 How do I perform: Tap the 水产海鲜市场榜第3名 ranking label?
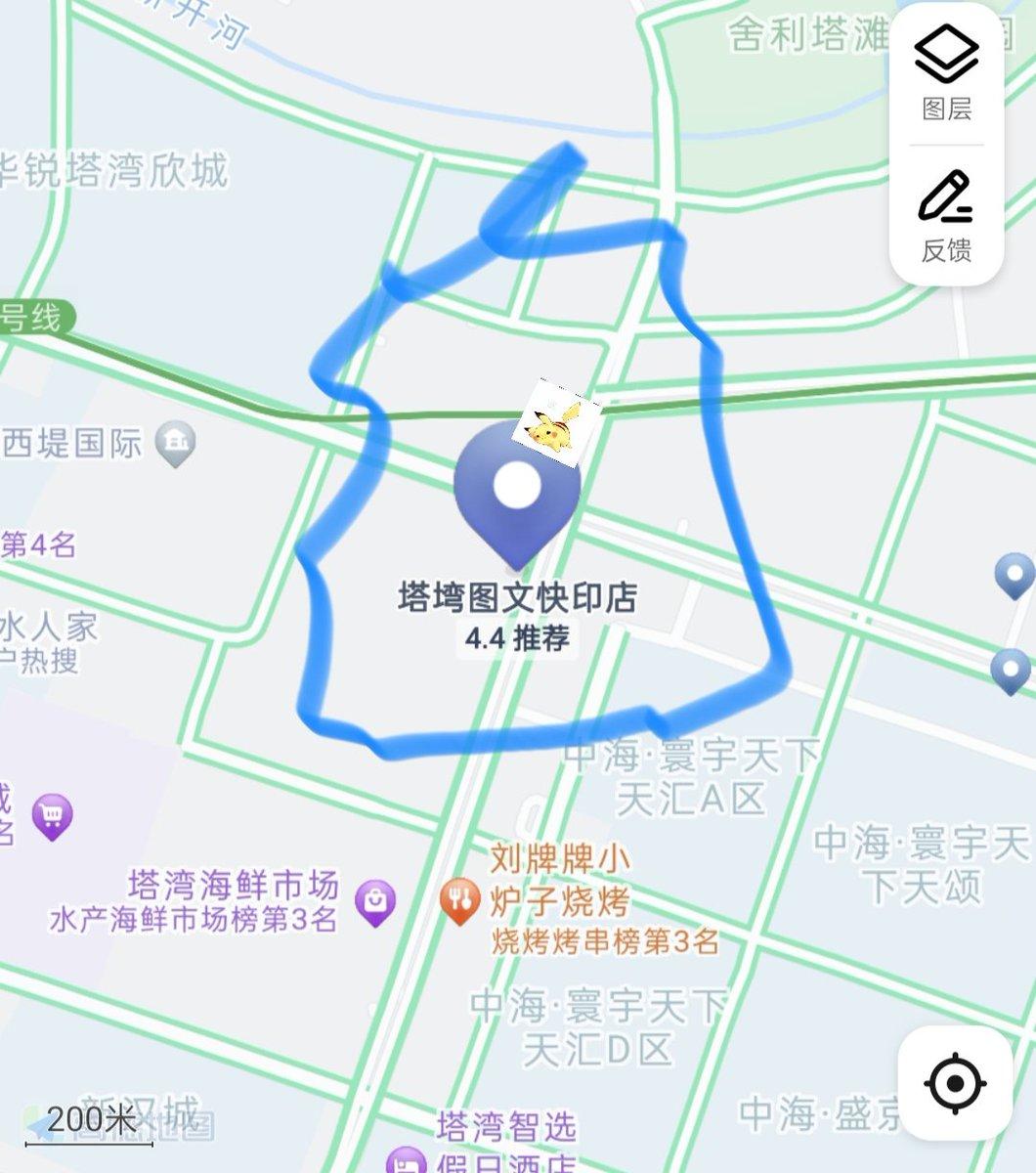191,919
